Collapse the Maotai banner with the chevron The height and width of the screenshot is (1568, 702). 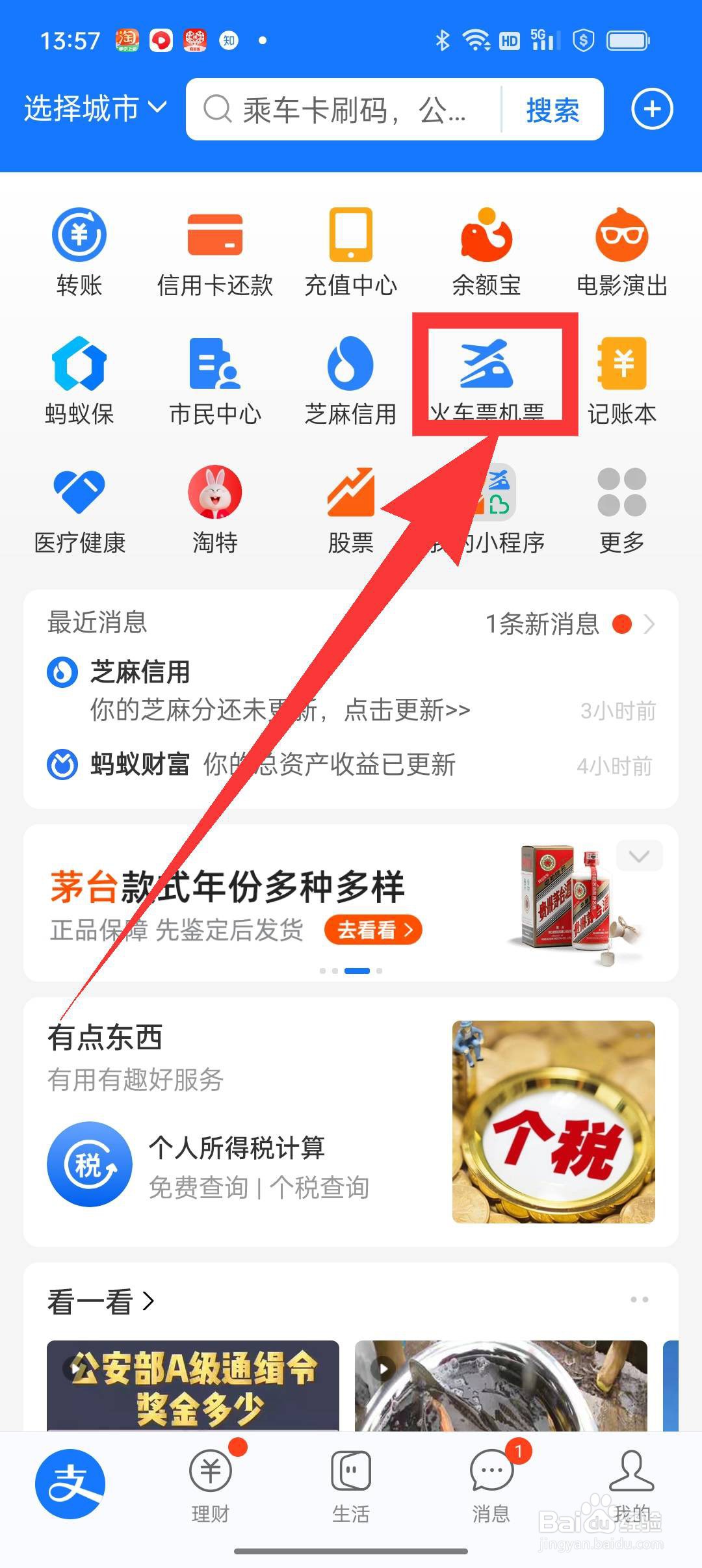(x=639, y=857)
